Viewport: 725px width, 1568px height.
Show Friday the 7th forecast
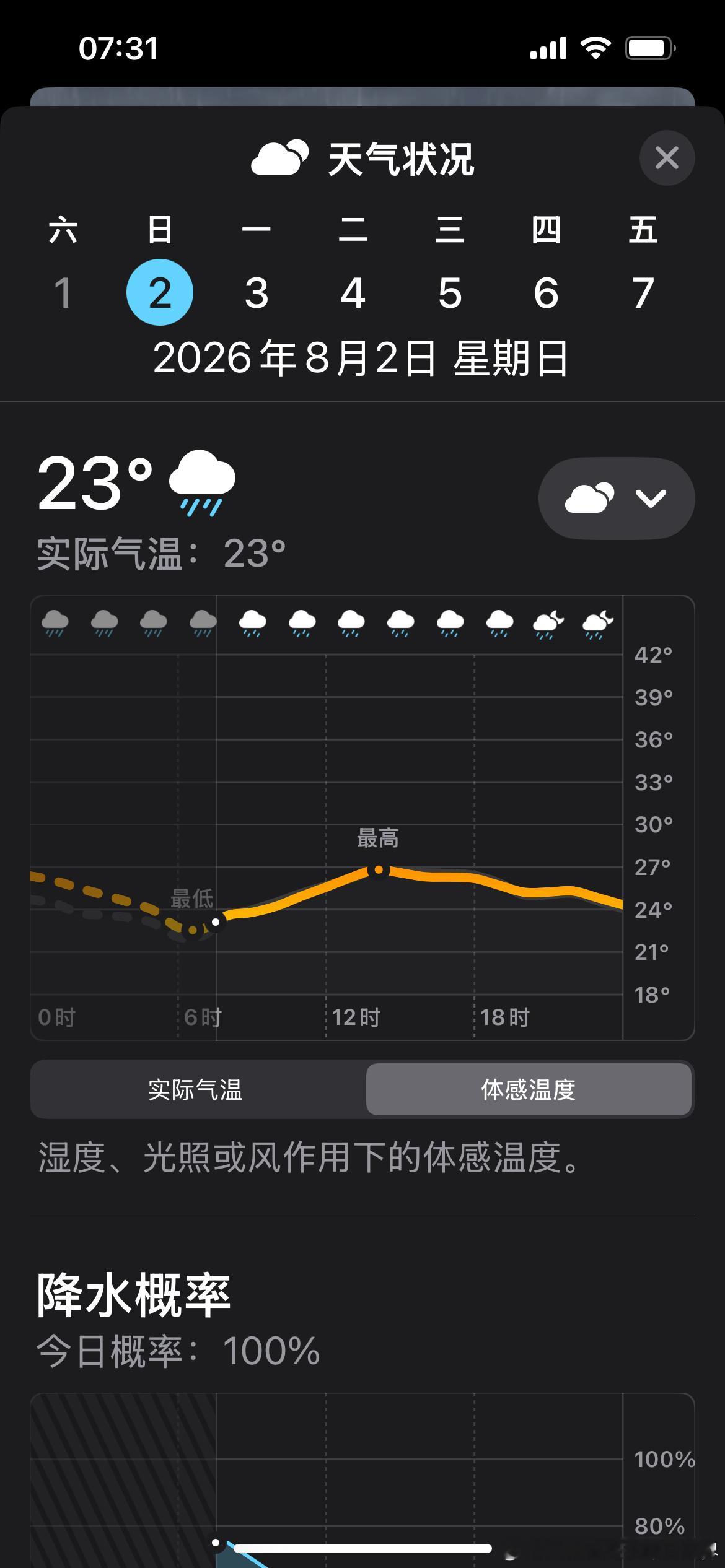(643, 292)
